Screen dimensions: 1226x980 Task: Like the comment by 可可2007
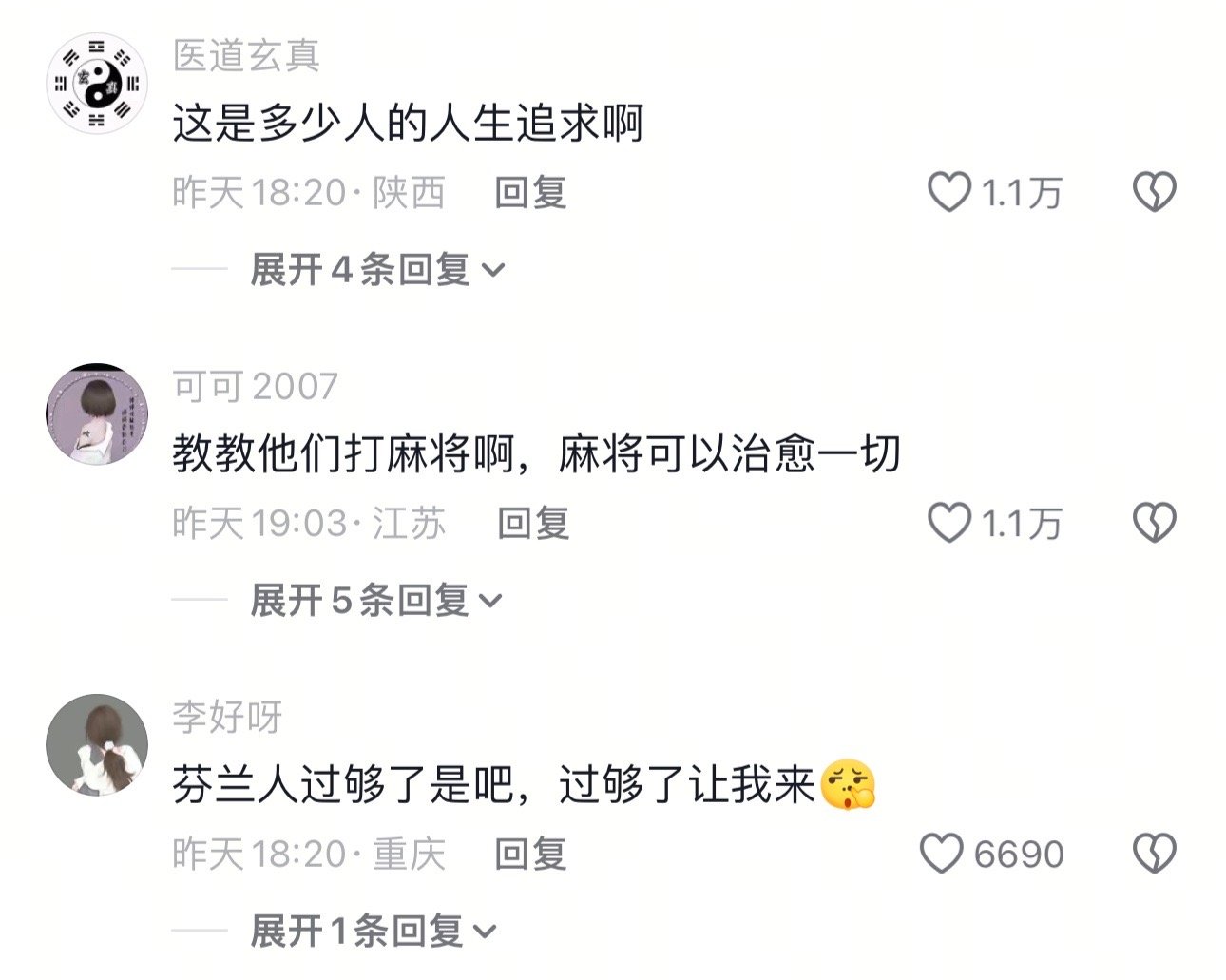tap(948, 523)
